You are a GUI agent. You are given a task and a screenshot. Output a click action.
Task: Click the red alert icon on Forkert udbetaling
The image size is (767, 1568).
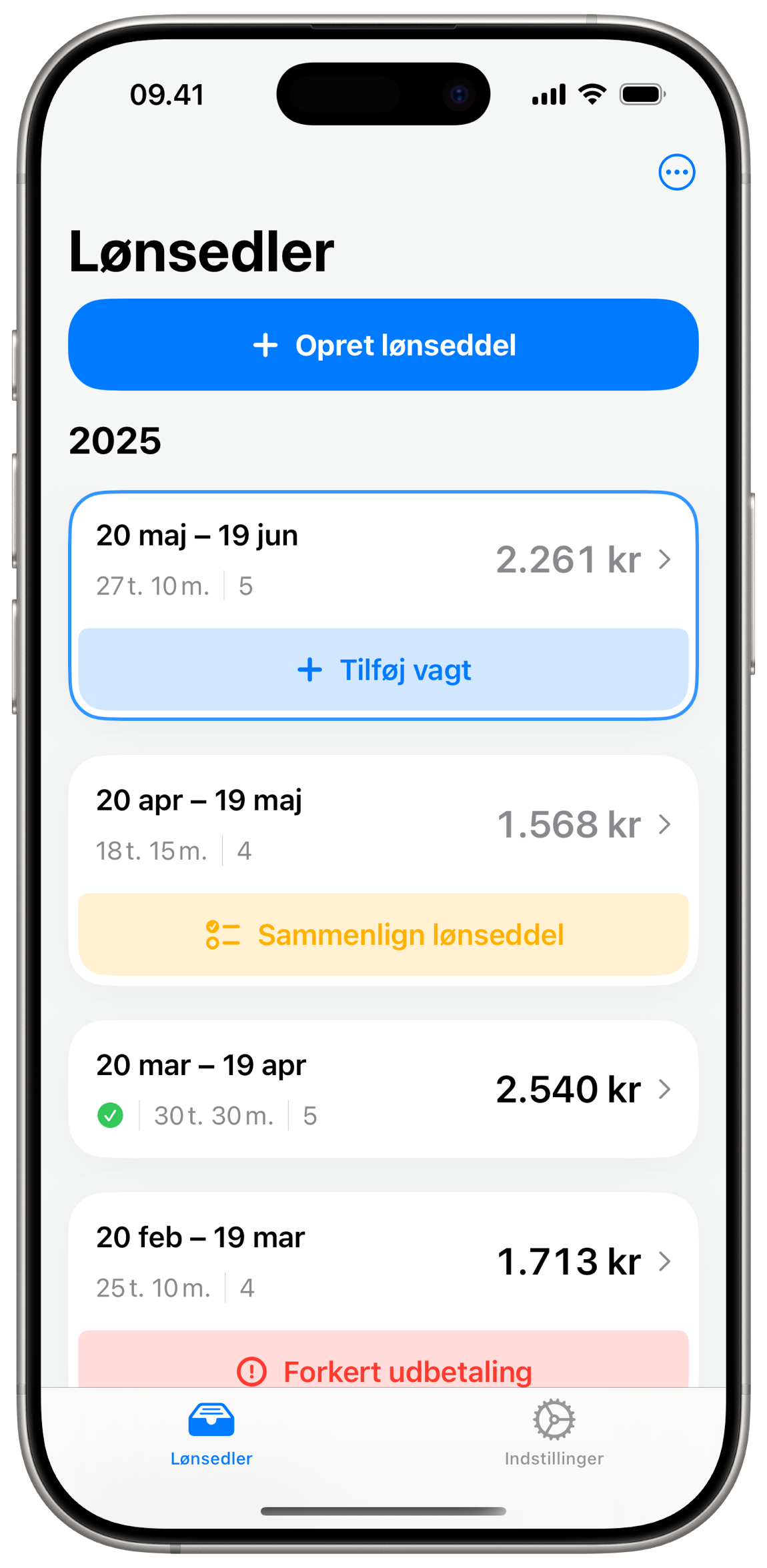tap(251, 1372)
